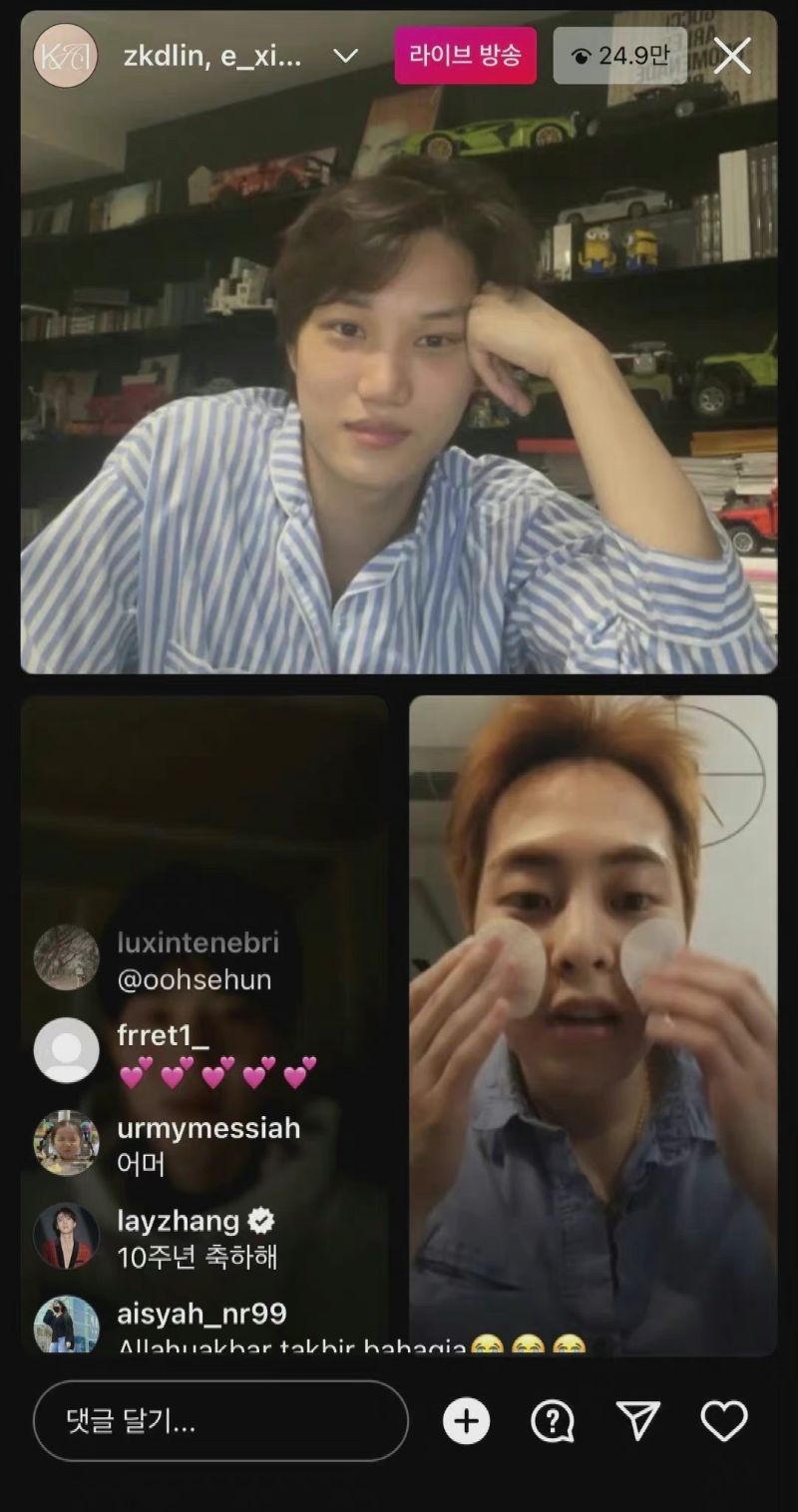View the 24.9만 viewer list

click(x=618, y=56)
